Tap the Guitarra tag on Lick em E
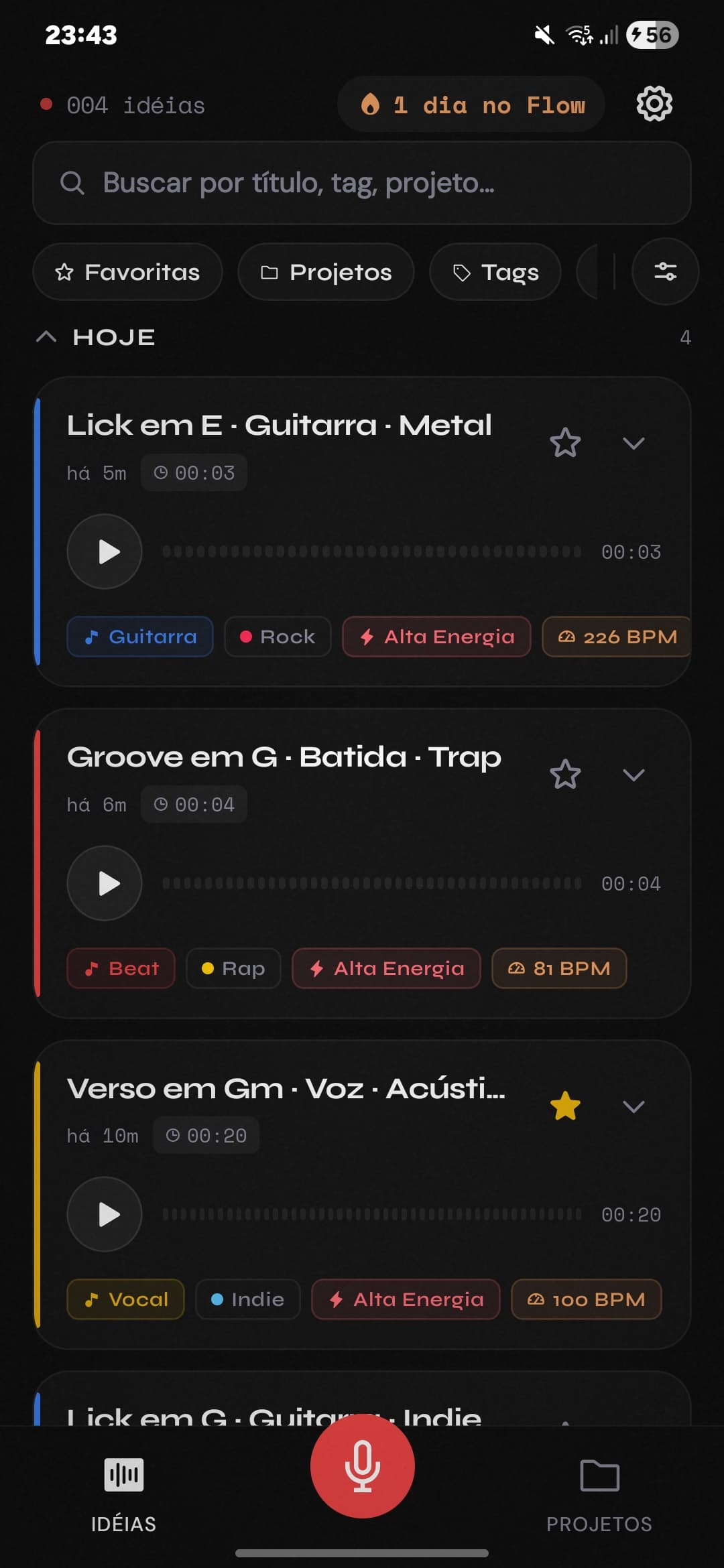The height and width of the screenshot is (1568, 724). (140, 637)
